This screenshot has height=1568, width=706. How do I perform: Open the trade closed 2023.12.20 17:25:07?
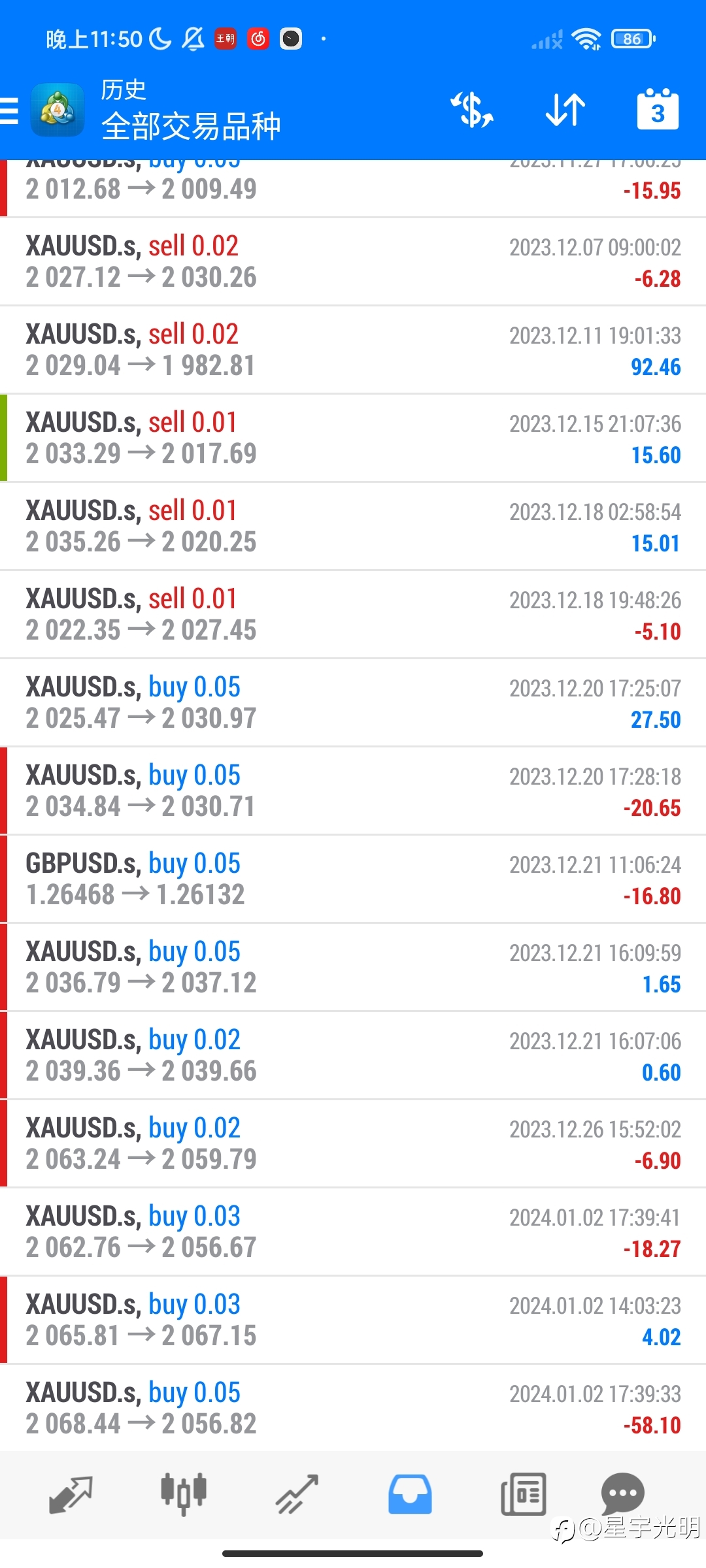pyautogui.click(x=353, y=703)
